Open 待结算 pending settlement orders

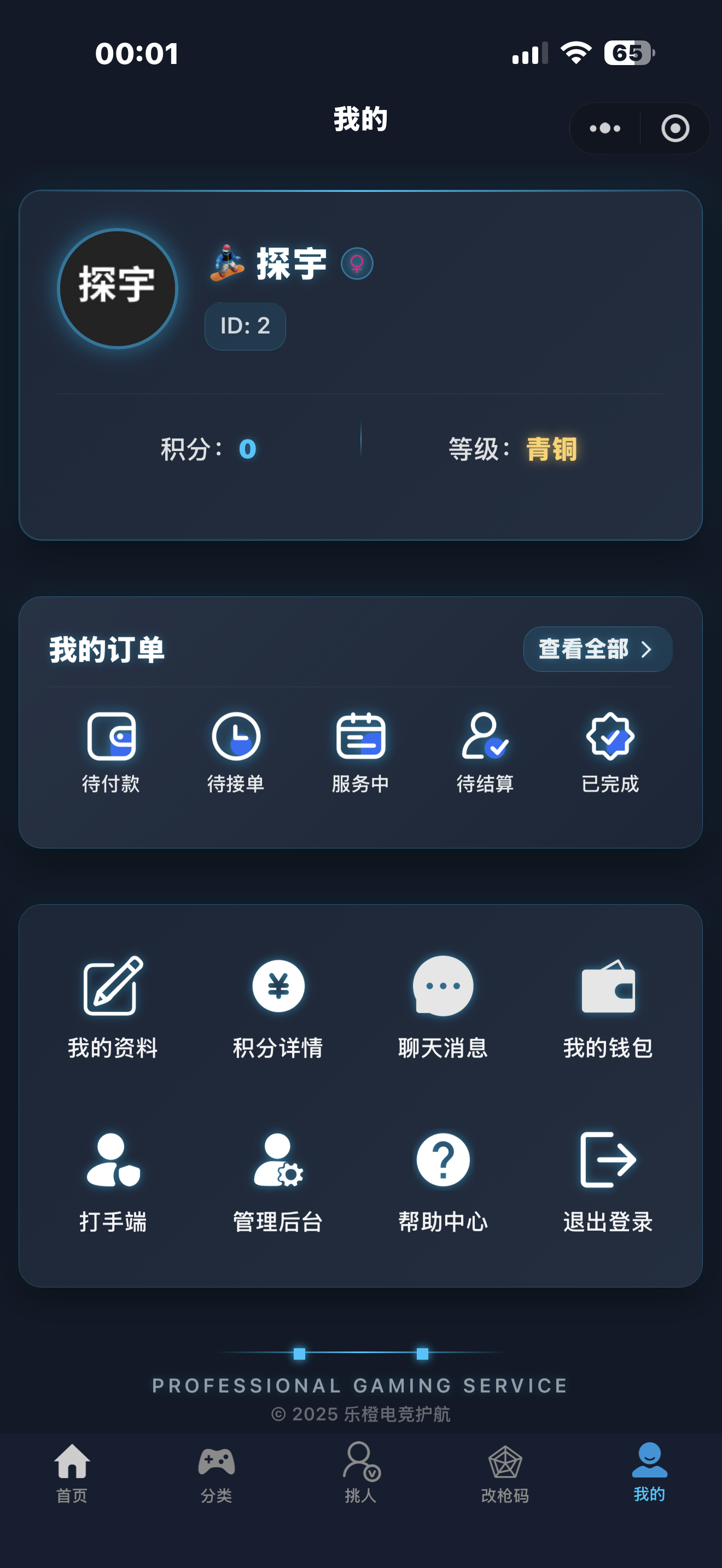[x=485, y=753]
